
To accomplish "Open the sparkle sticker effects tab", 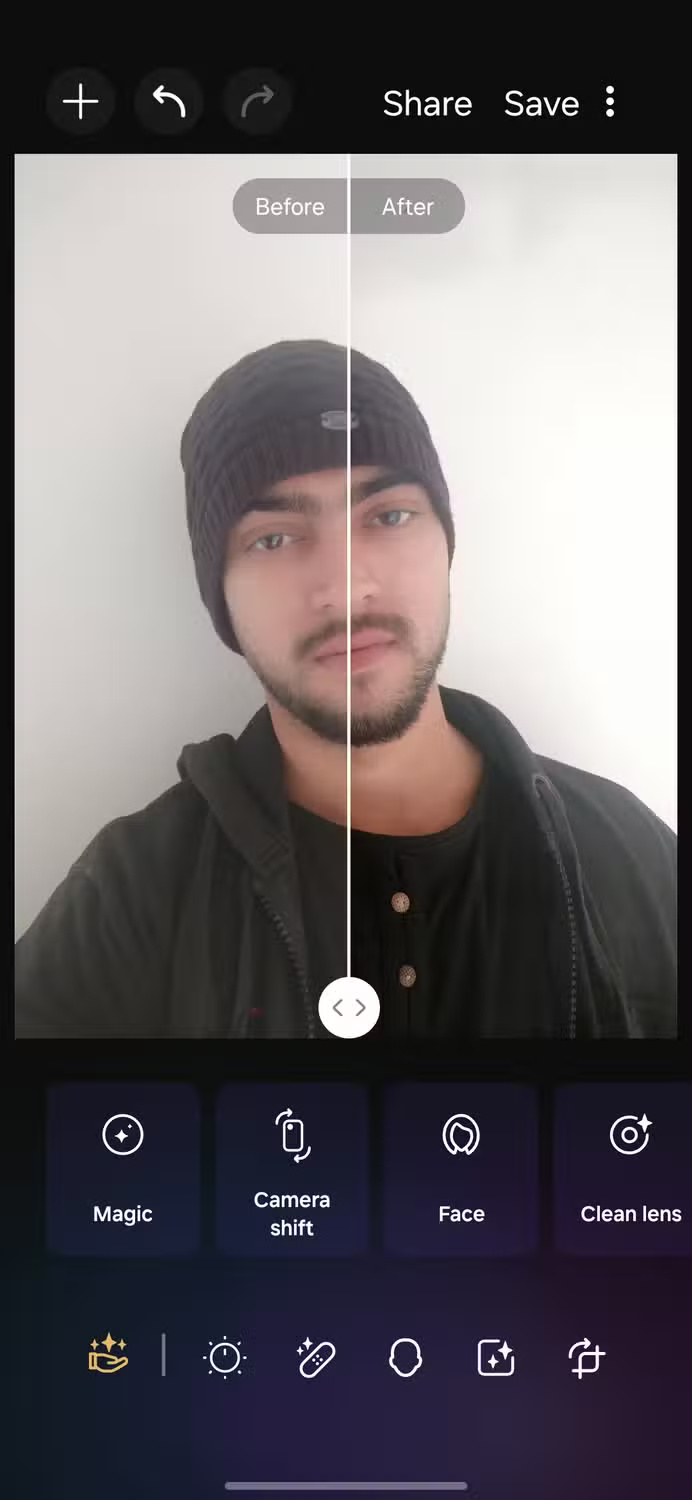I will pyautogui.click(x=496, y=1358).
